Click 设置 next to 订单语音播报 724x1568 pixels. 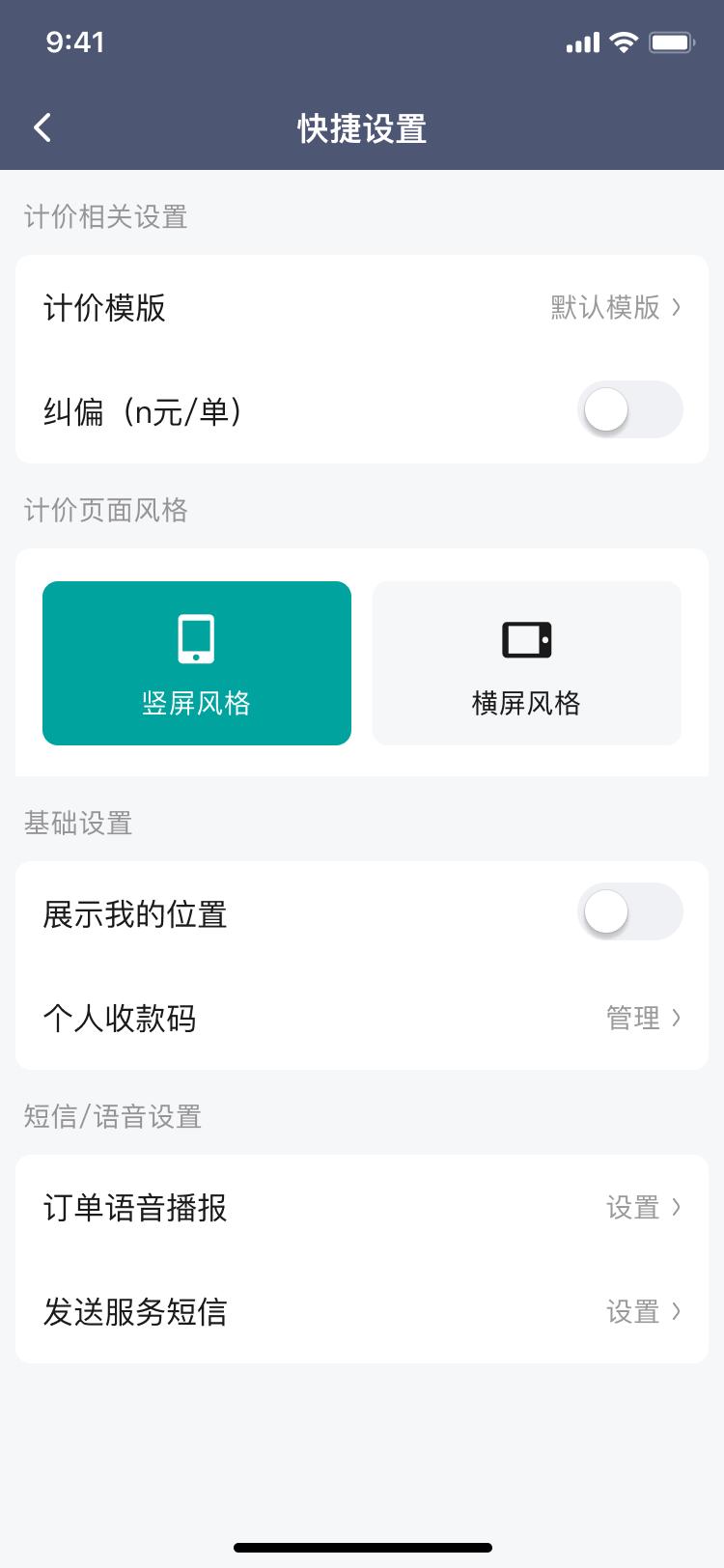pos(632,1208)
